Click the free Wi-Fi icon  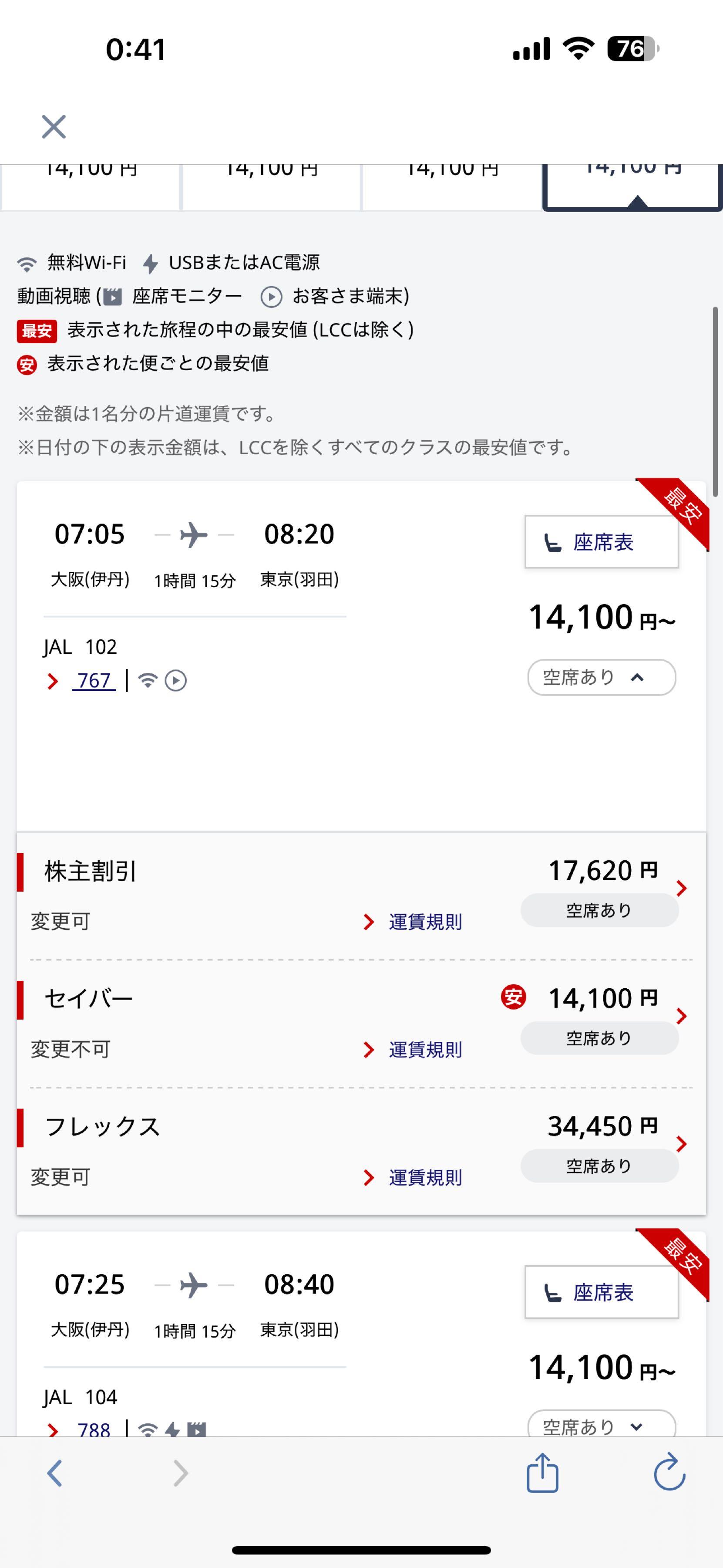(27, 262)
